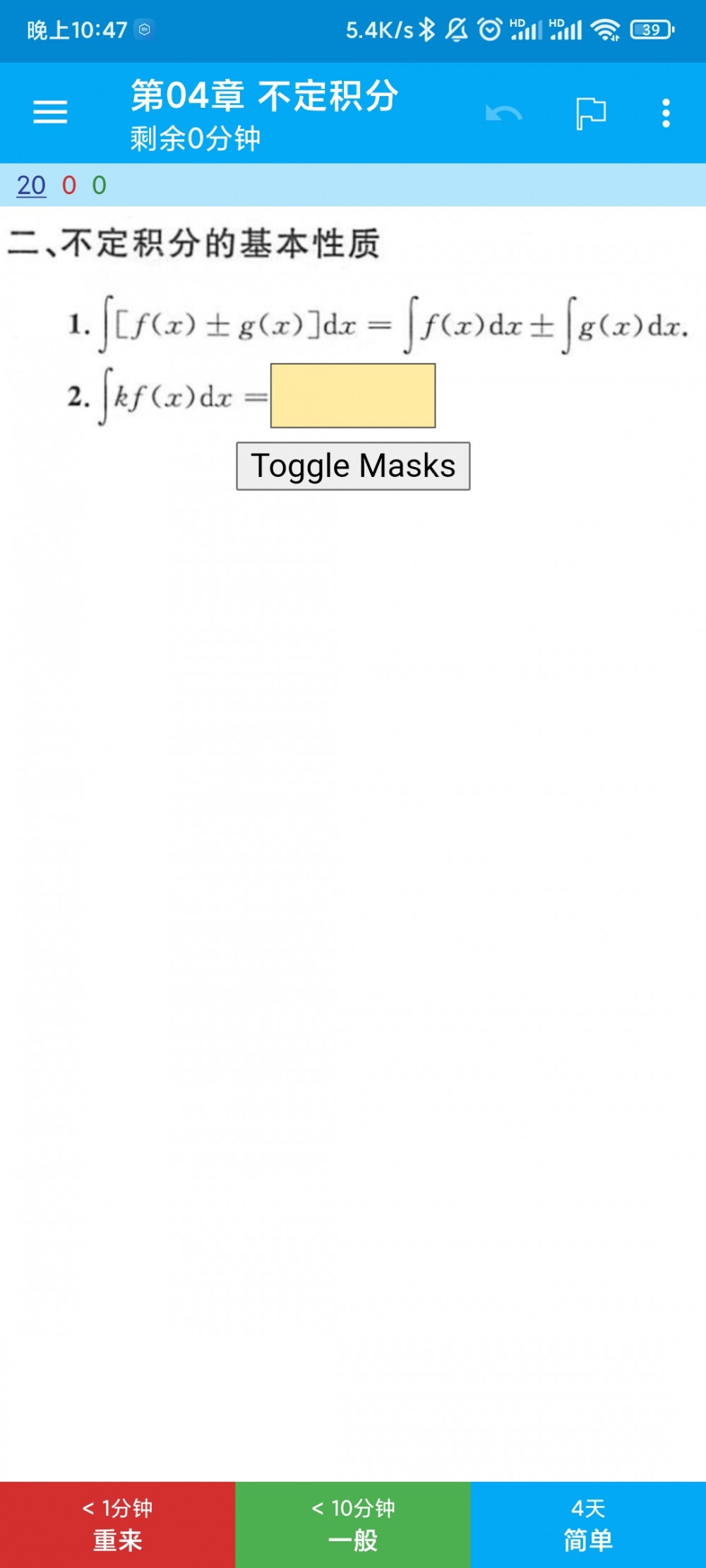This screenshot has width=706, height=1568.
Task: Rate the card 简单 (easy)
Action: pyautogui.click(x=588, y=1524)
